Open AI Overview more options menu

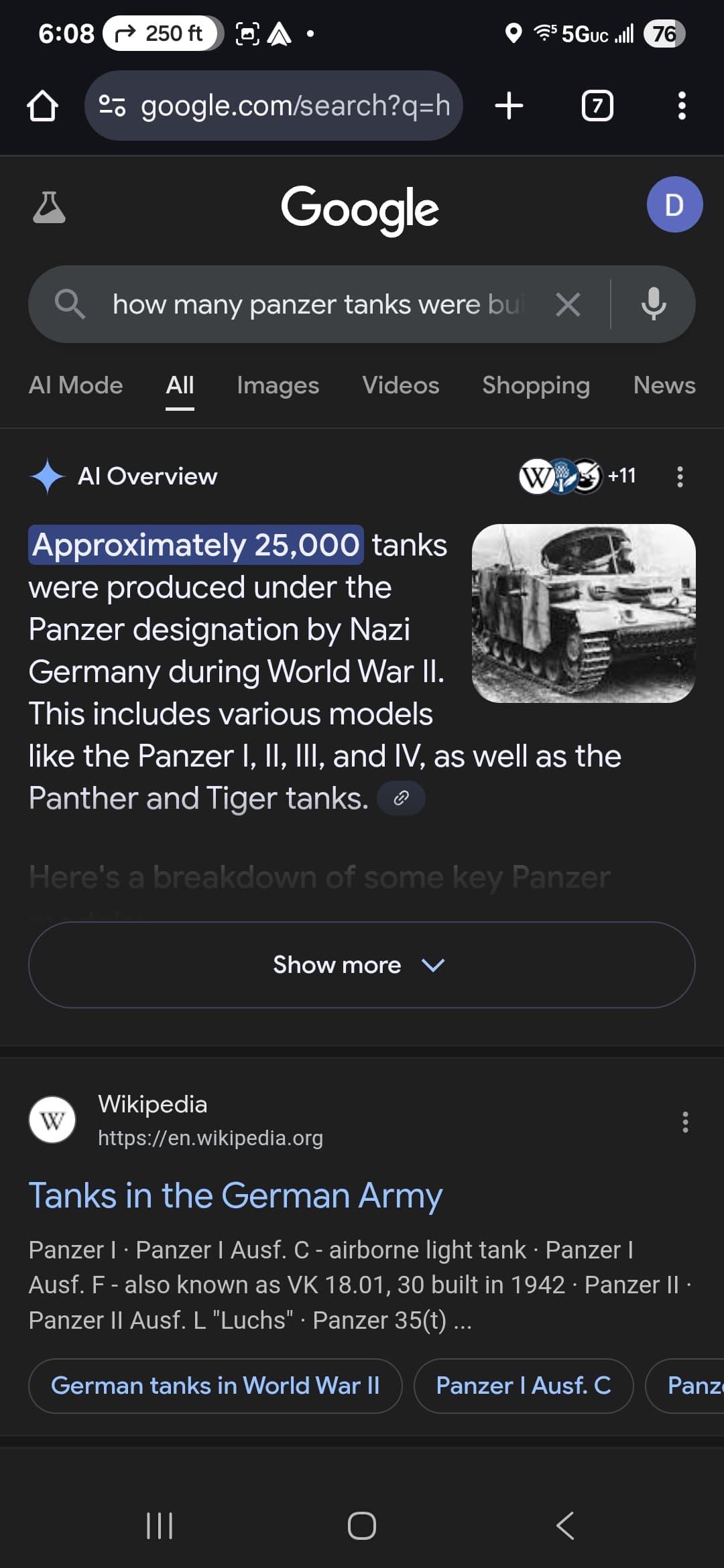point(680,476)
